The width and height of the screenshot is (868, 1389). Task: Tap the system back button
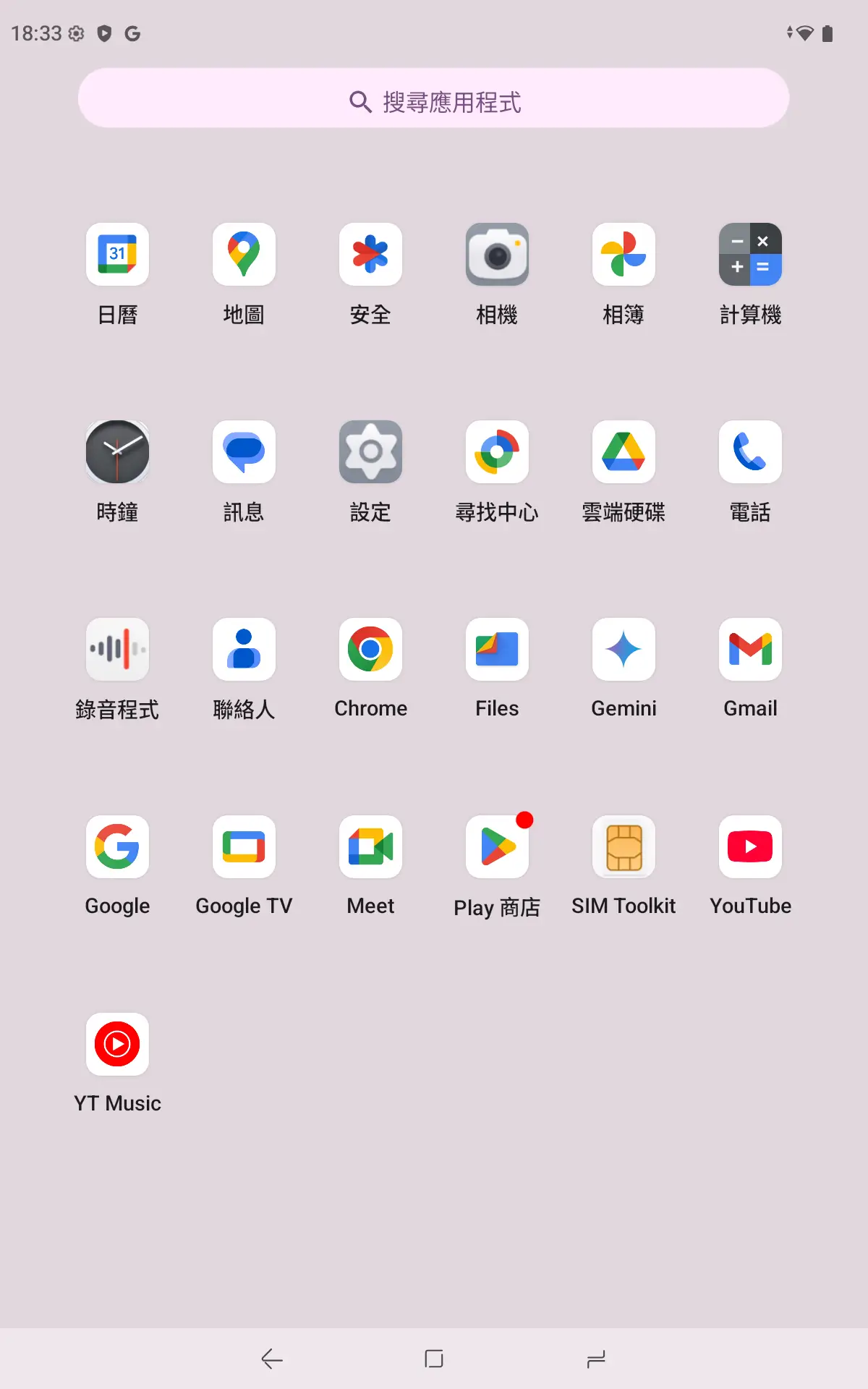pyautogui.click(x=272, y=1359)
